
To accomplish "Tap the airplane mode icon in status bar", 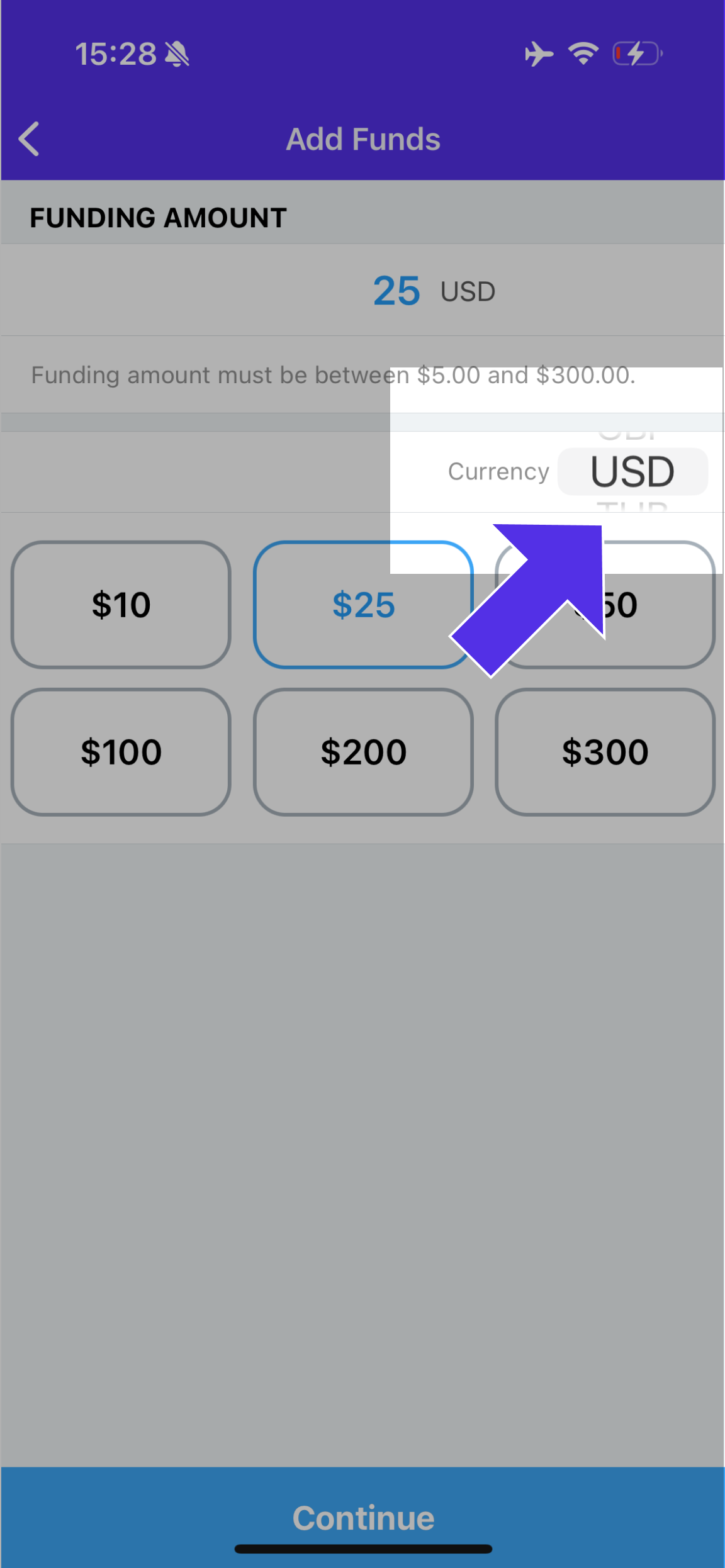I will [539, 54].
